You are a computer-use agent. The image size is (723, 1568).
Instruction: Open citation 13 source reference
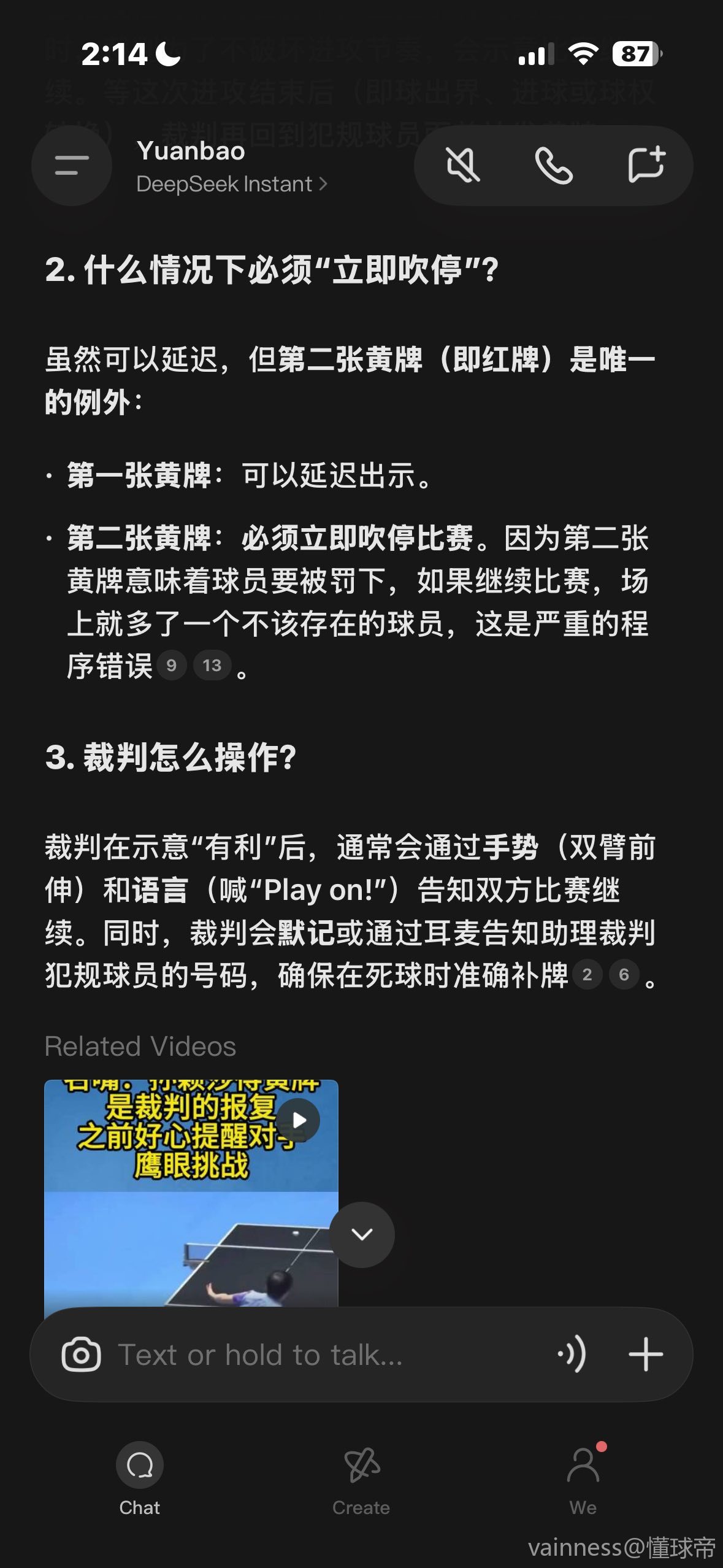212,666
